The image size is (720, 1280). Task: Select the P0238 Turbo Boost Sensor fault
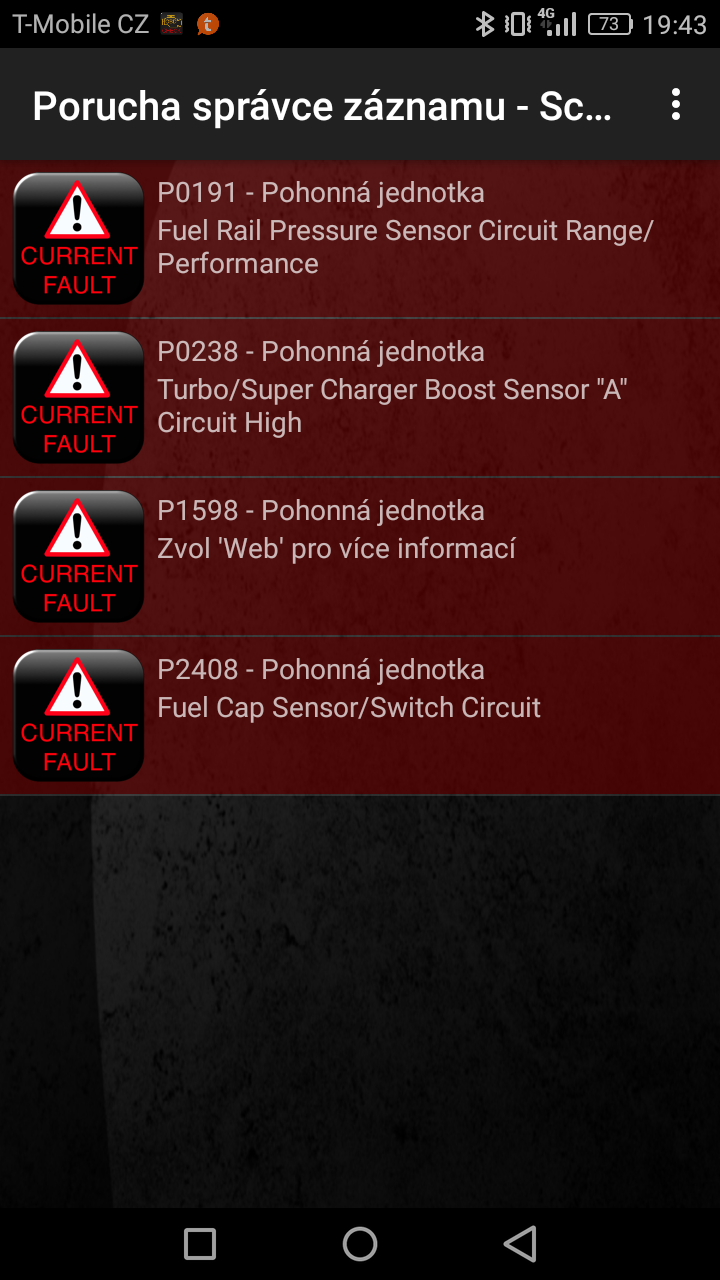click(x=360, y=398)
